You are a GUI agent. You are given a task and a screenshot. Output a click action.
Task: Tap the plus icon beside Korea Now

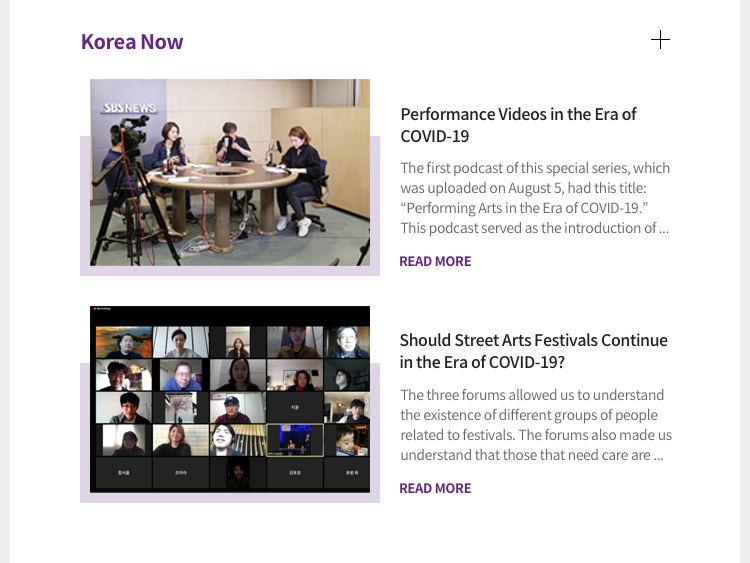point(660,40)
